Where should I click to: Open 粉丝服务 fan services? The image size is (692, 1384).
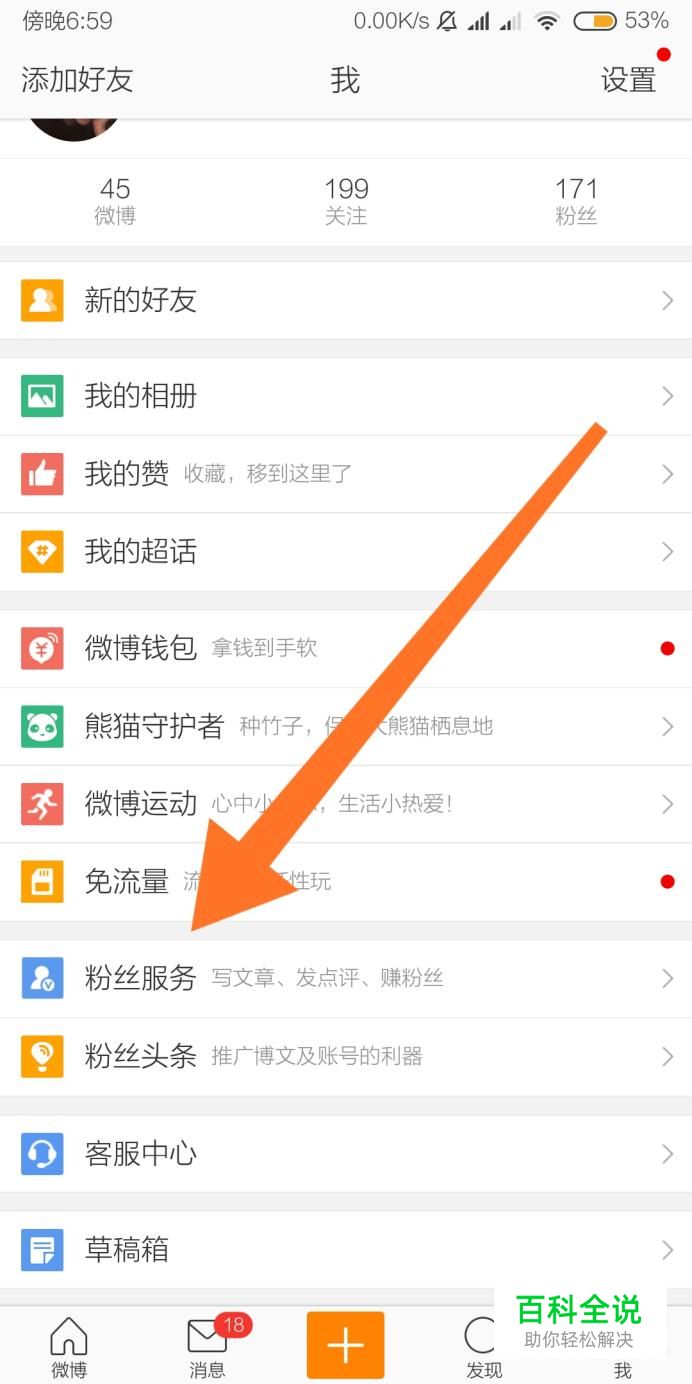[x=346, y=978]
